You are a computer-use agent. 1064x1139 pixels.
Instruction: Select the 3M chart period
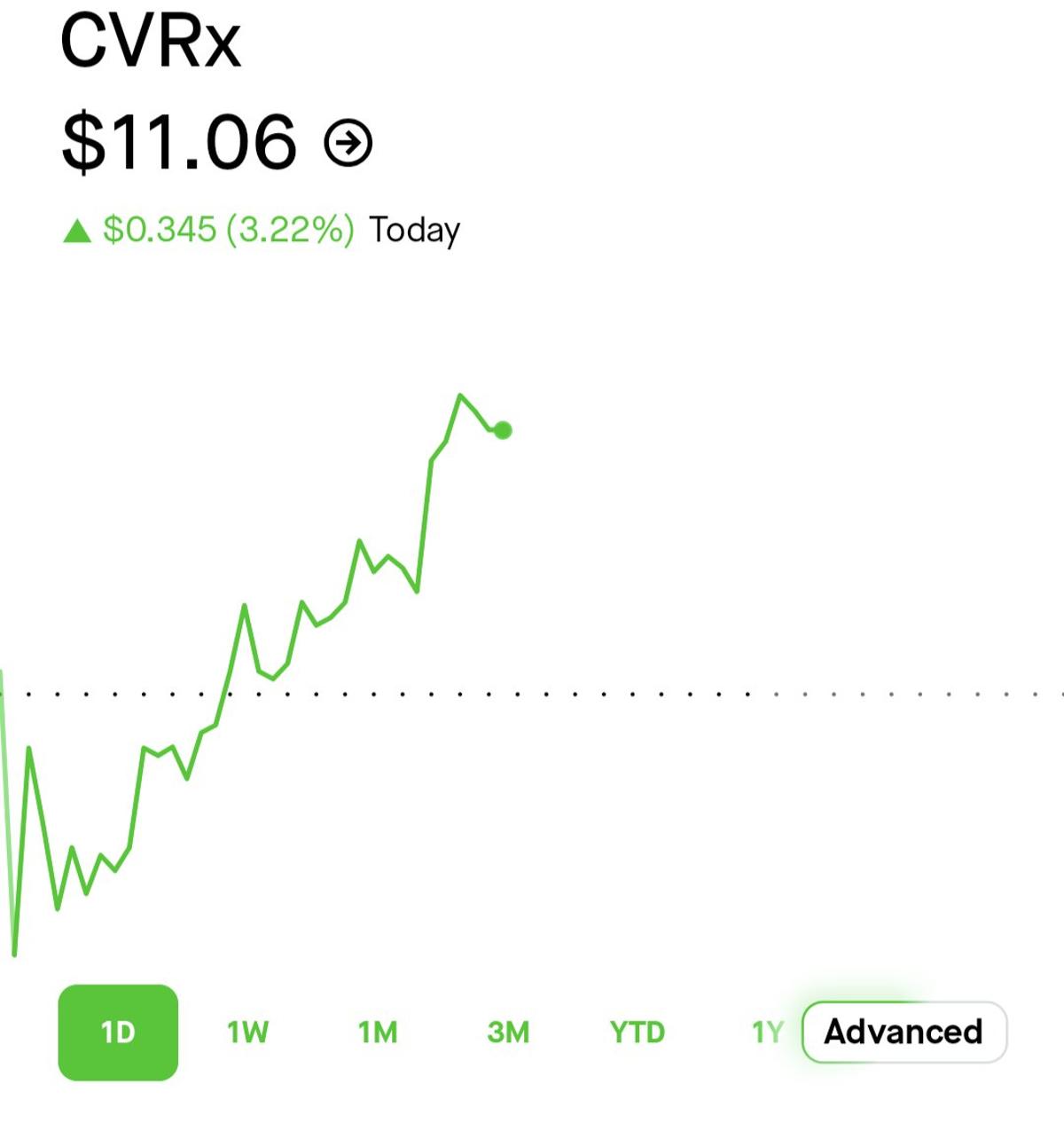coord(508,1032)
